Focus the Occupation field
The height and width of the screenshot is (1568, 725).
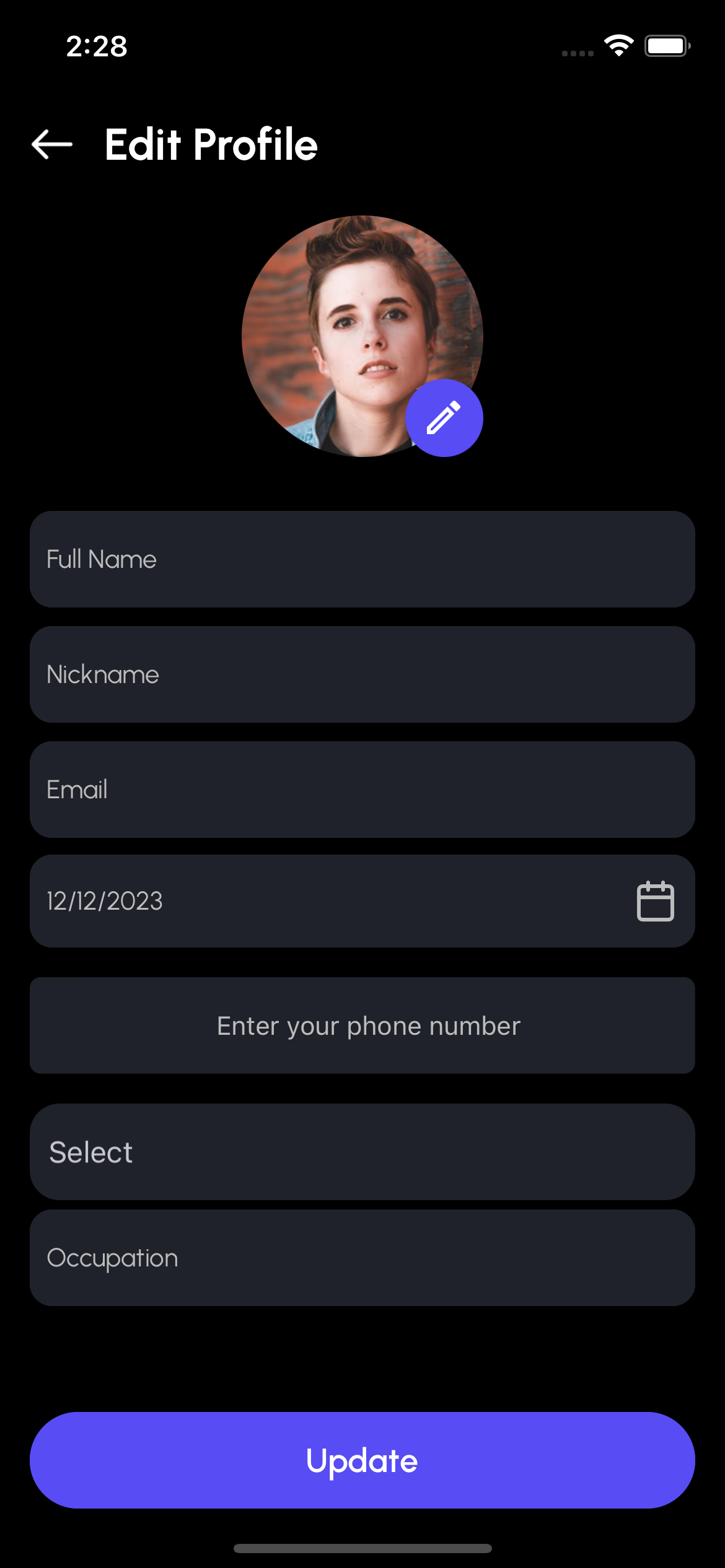pos(362,1258)
